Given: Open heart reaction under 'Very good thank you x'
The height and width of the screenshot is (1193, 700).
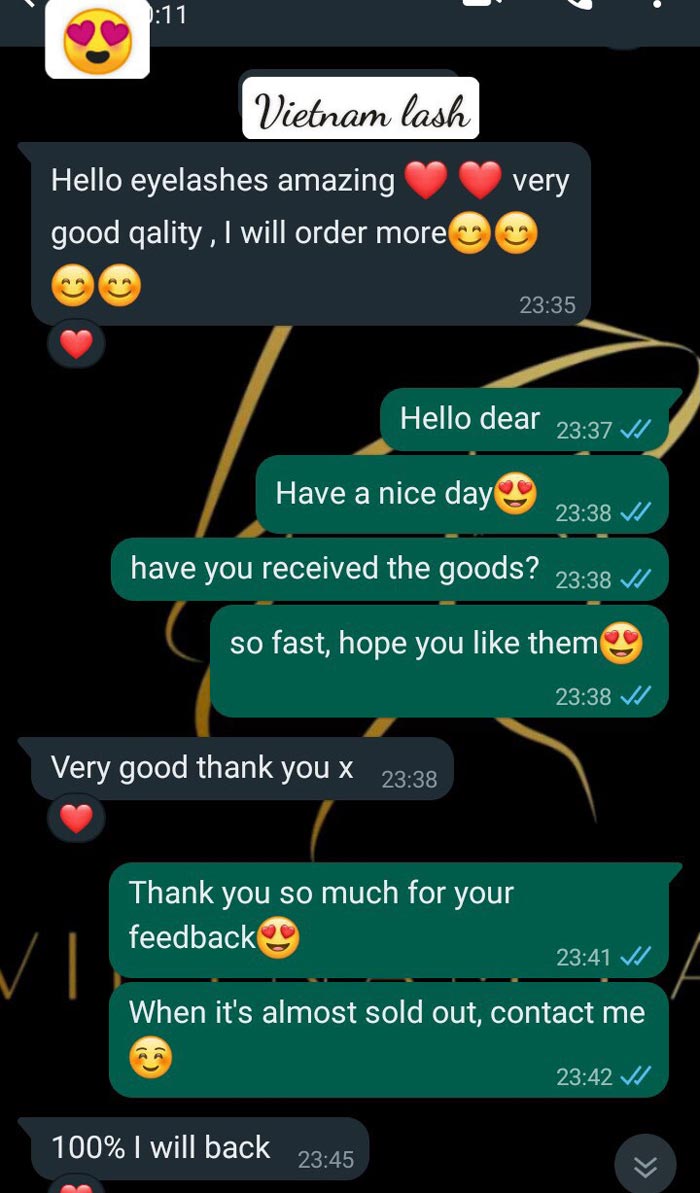Looking at the screenshot, I should (x=76, y=819).
